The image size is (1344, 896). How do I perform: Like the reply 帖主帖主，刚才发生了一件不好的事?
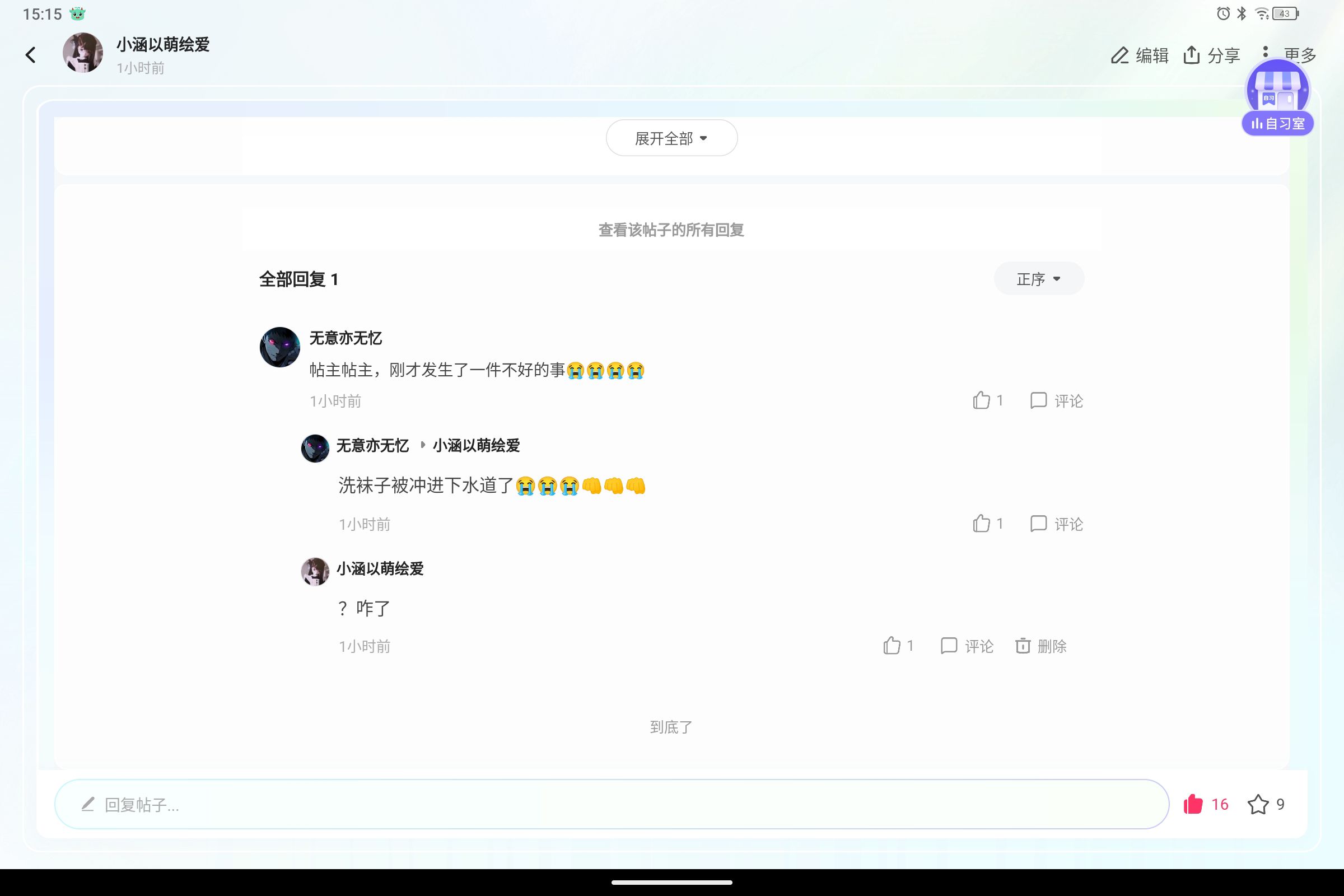[x=982, y=400]
